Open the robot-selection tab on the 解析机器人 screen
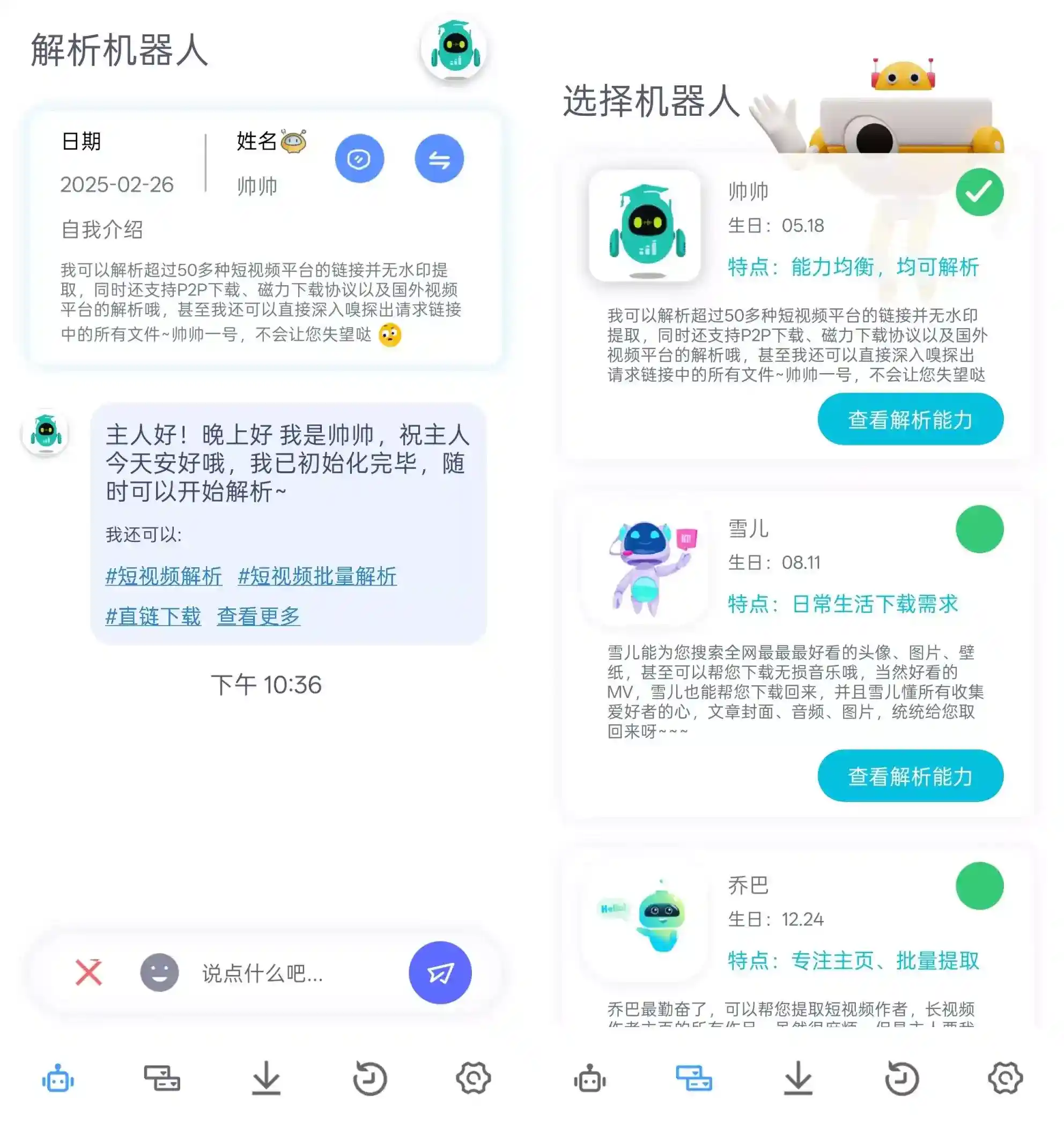The width and height of the screenshot is (1064, 1129). pyautogui.click(x=162, y=1078)
